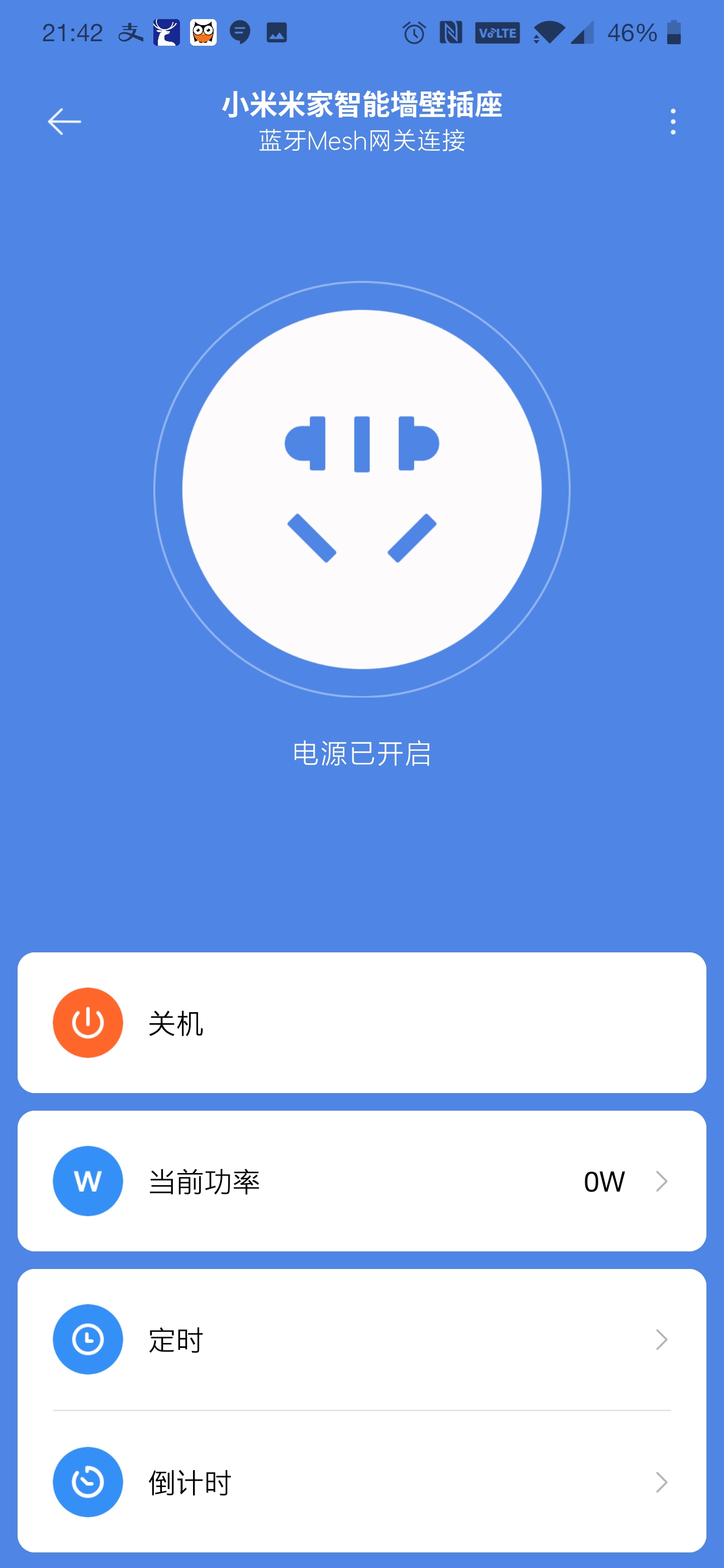Toggle the plug off via 关机 row
This screenshot has height=1568, width=724.
[361, 1022]
